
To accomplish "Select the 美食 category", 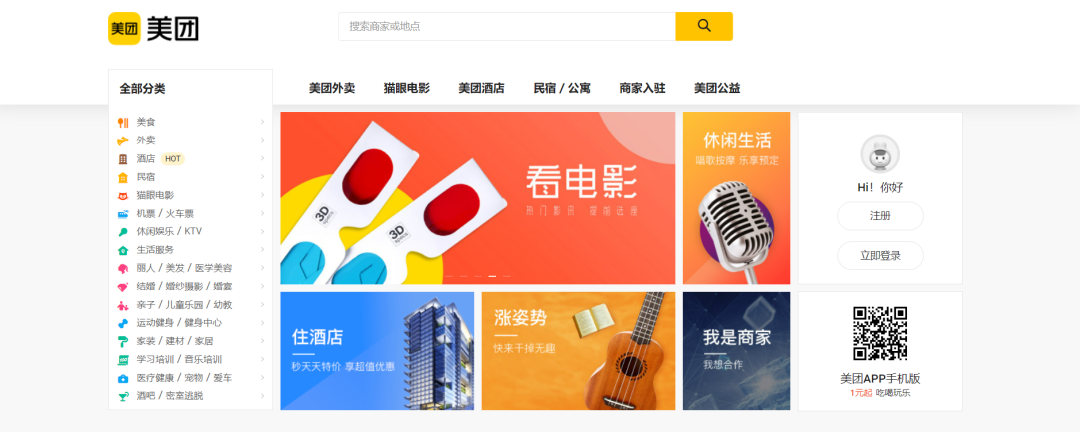I will coord(146,122).
